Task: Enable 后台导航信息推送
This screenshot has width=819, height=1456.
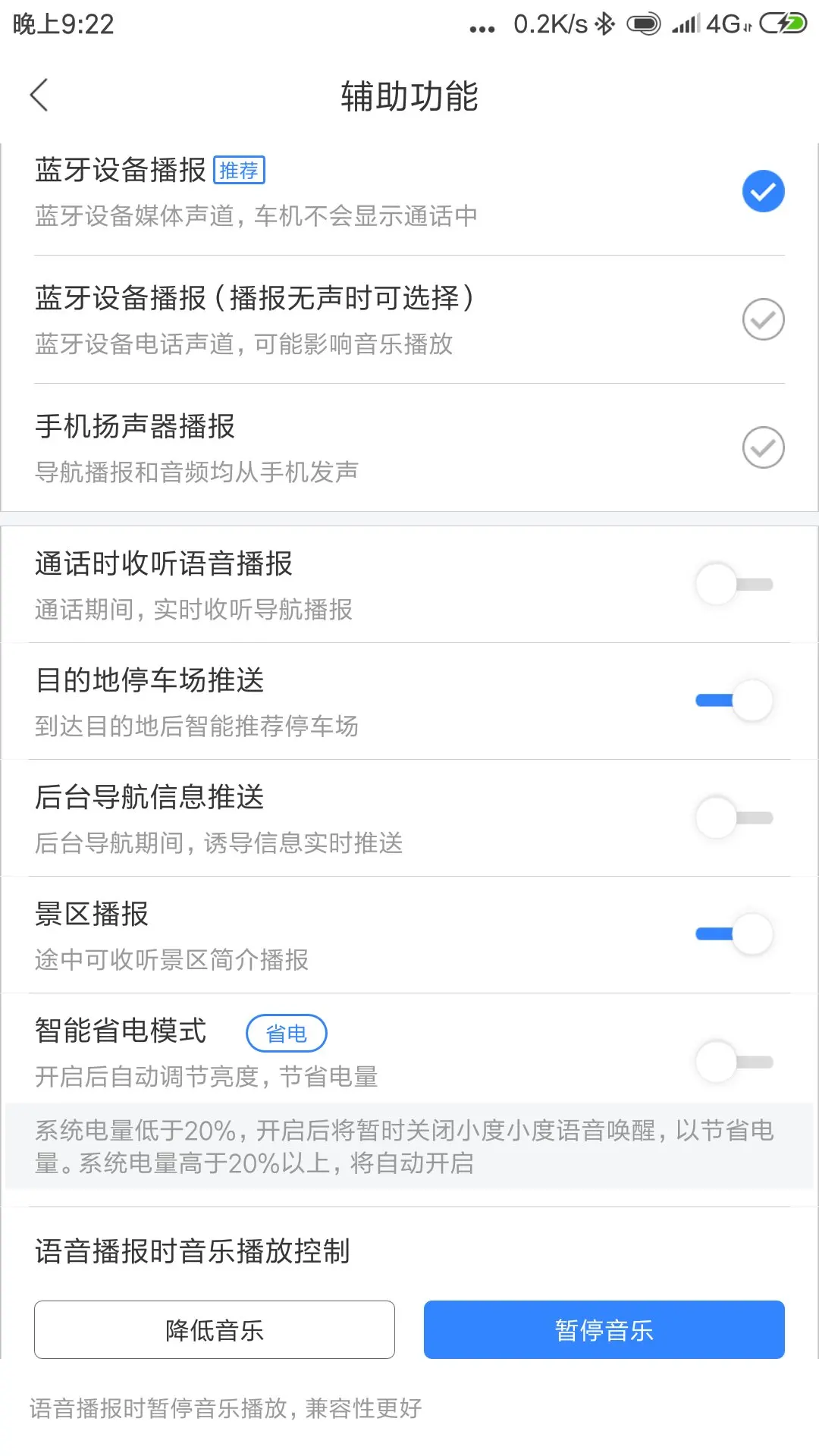Action: (x=734, y=817)
